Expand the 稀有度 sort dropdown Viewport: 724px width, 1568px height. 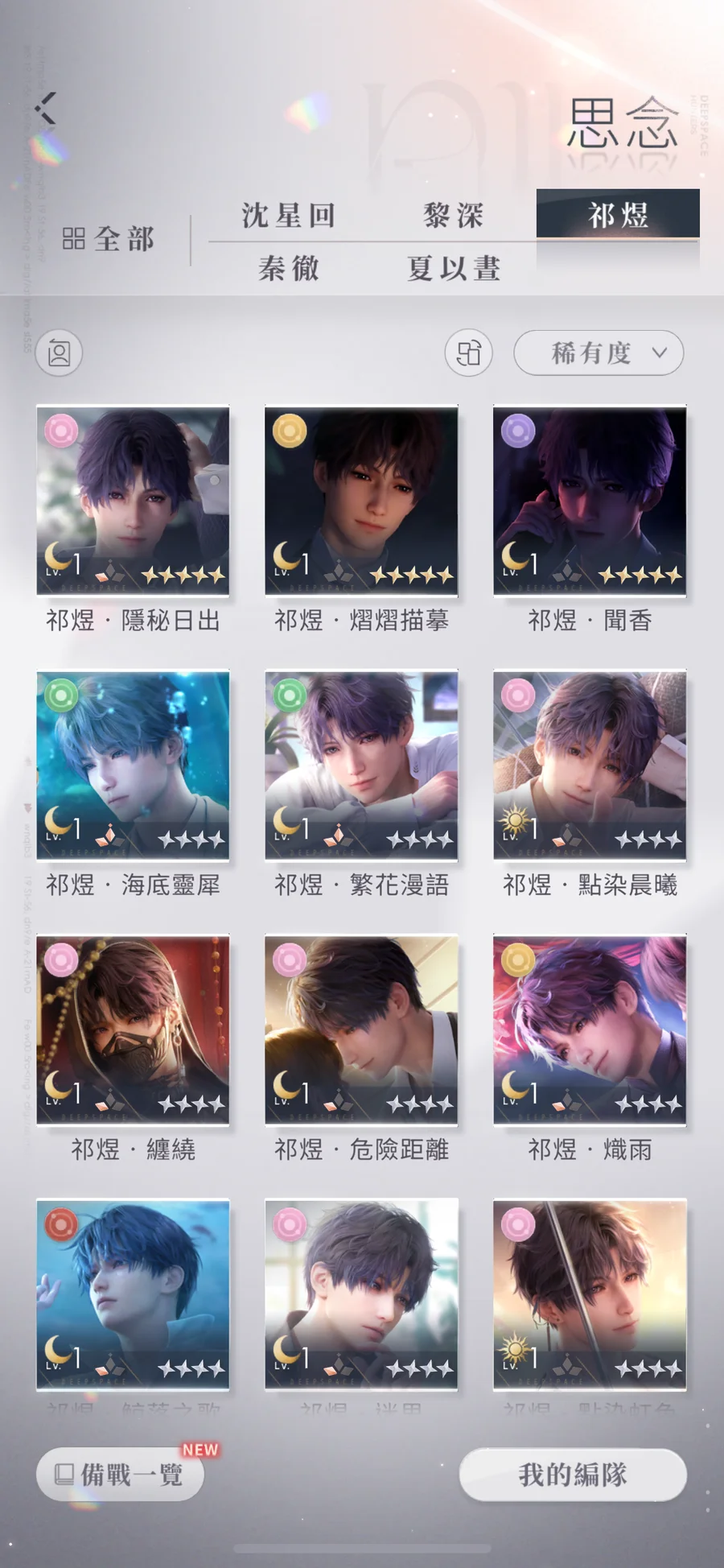pyautogui.click(x=599, y=353)
